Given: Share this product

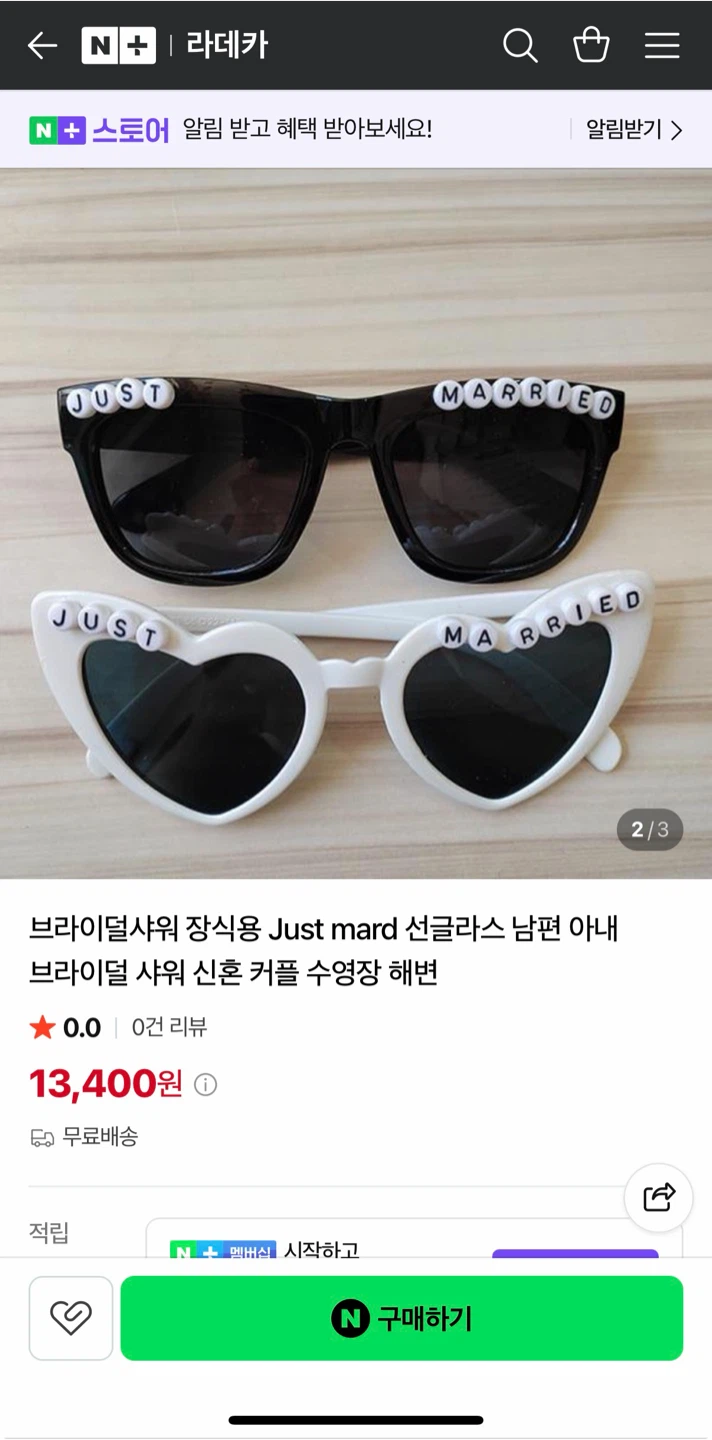Looking at the screenshot, I should click(x=659, y=1197).
